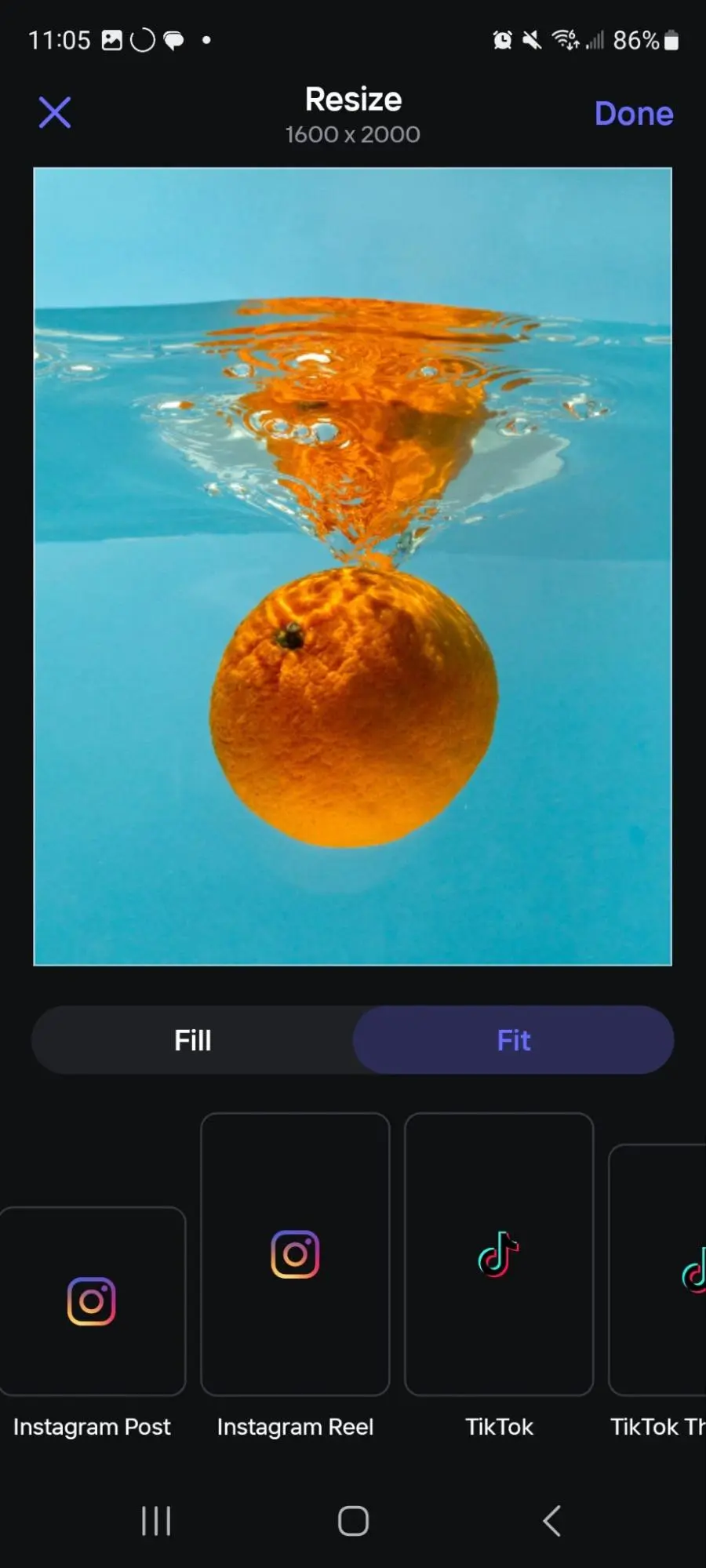
Task: Tap the 1600 x 2000 dimensions label
Action: tap(352, 134)
